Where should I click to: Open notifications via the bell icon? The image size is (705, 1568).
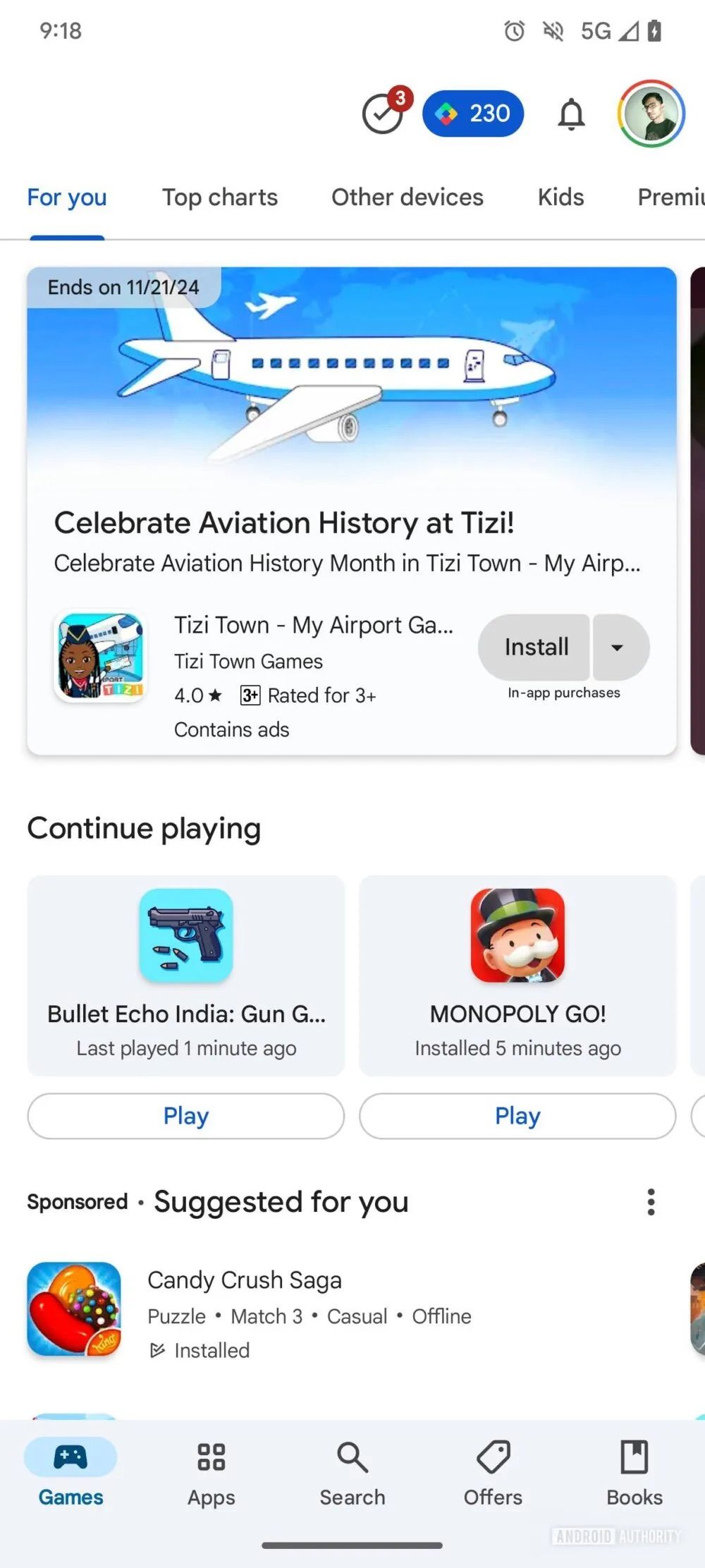[x=572, y=115]
